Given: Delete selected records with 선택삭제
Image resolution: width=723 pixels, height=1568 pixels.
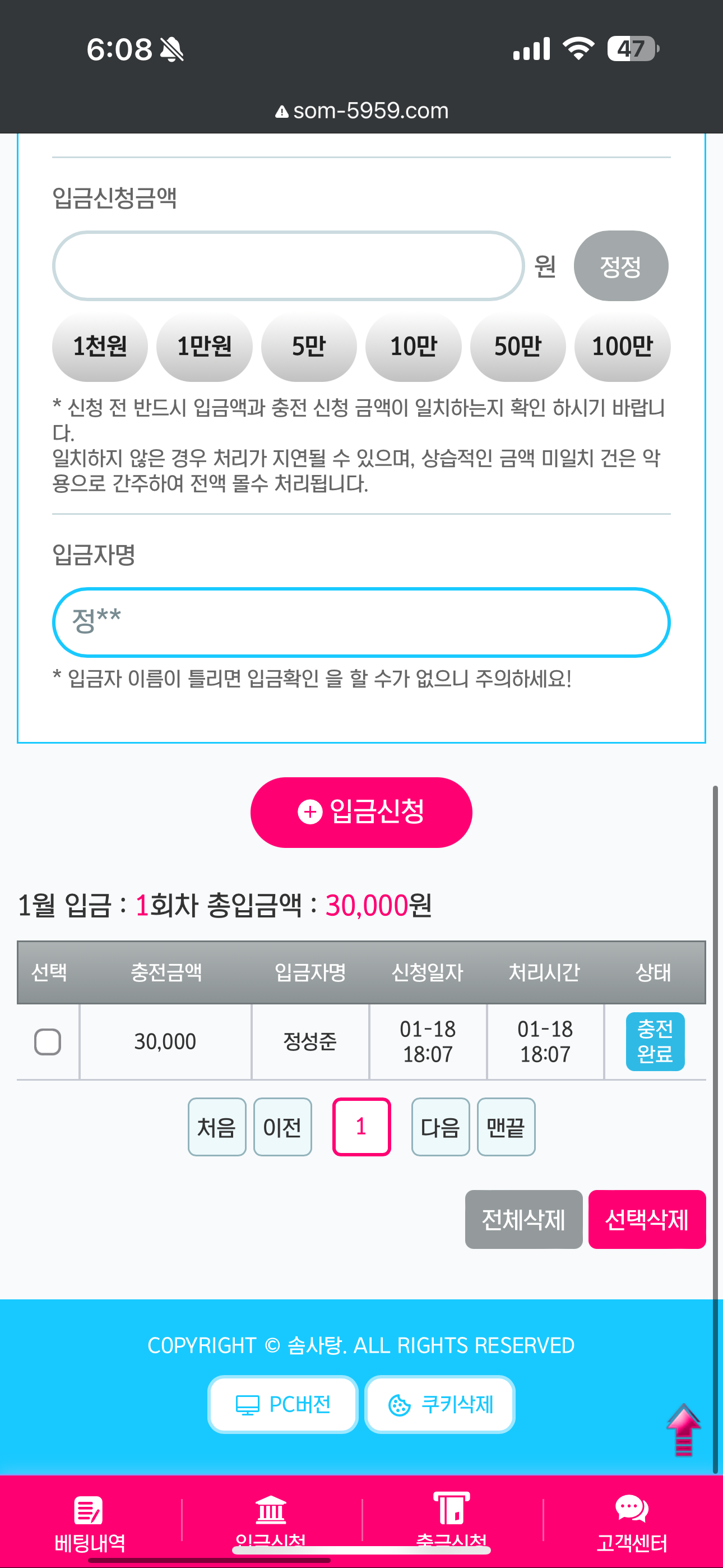Looking at the screenshot, I should [x=647, y=1219].
